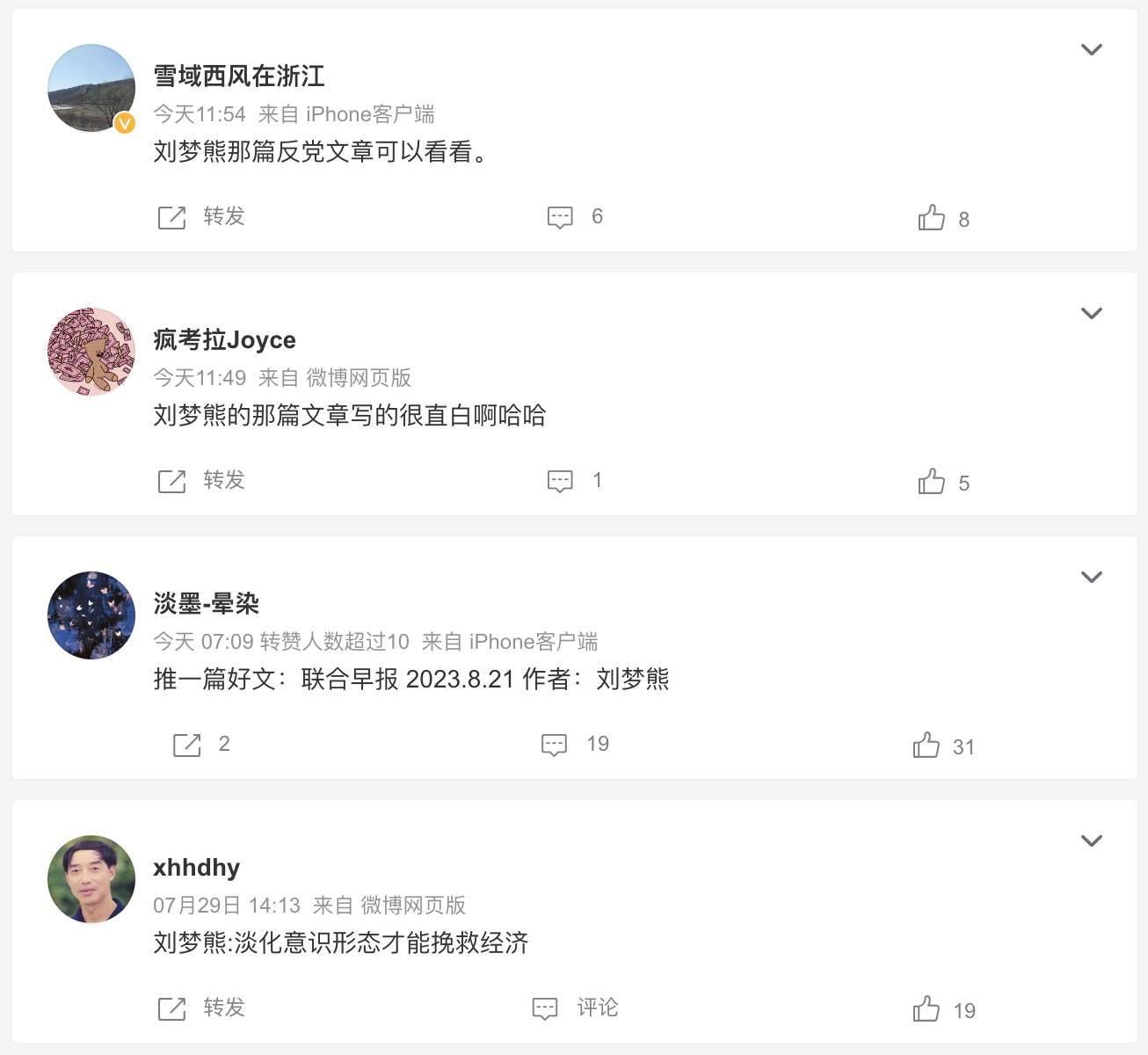This screenshot has width=1148, height=1055.
Task: Like 雪域西风在浙江's post
Action: [x=943, y=218]
